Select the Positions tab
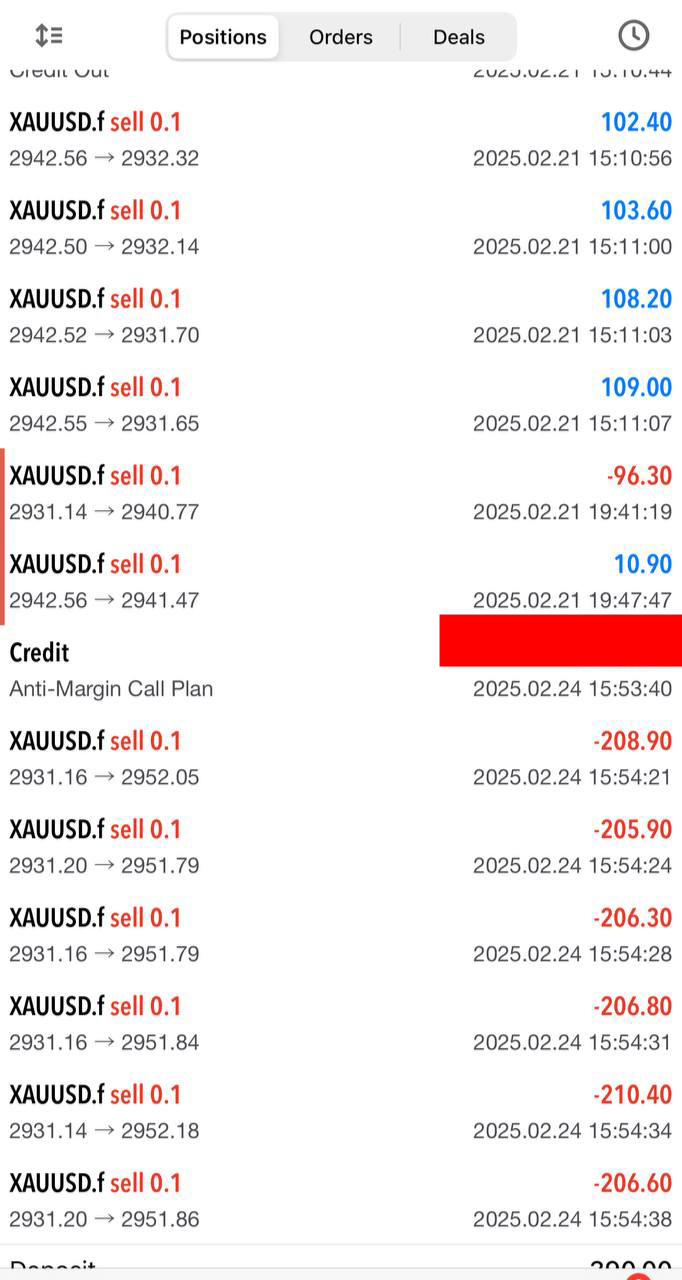The height and width of the screenshot is (1280, 682). coord(223,37)
